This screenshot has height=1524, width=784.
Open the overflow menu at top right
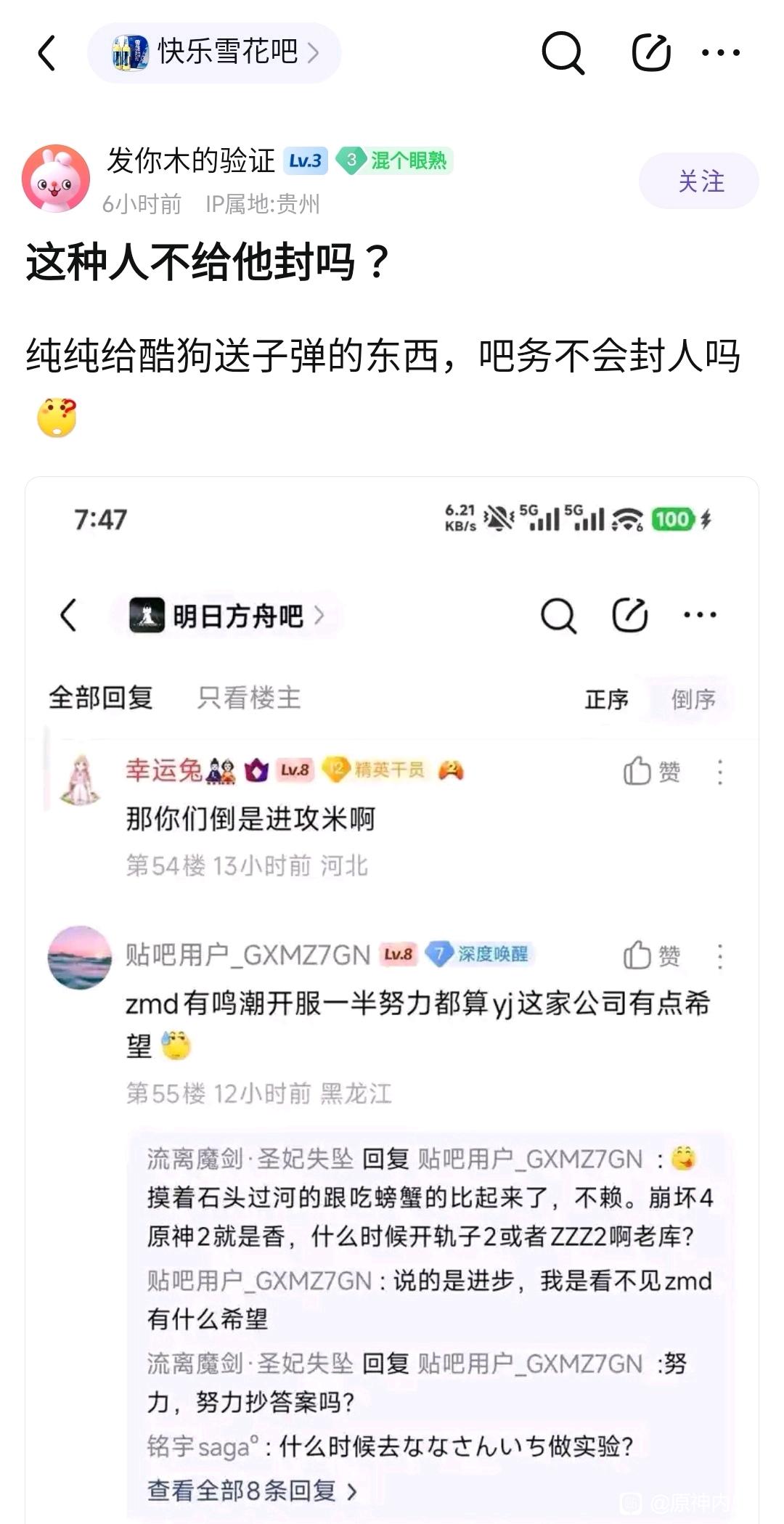[721, 52]
